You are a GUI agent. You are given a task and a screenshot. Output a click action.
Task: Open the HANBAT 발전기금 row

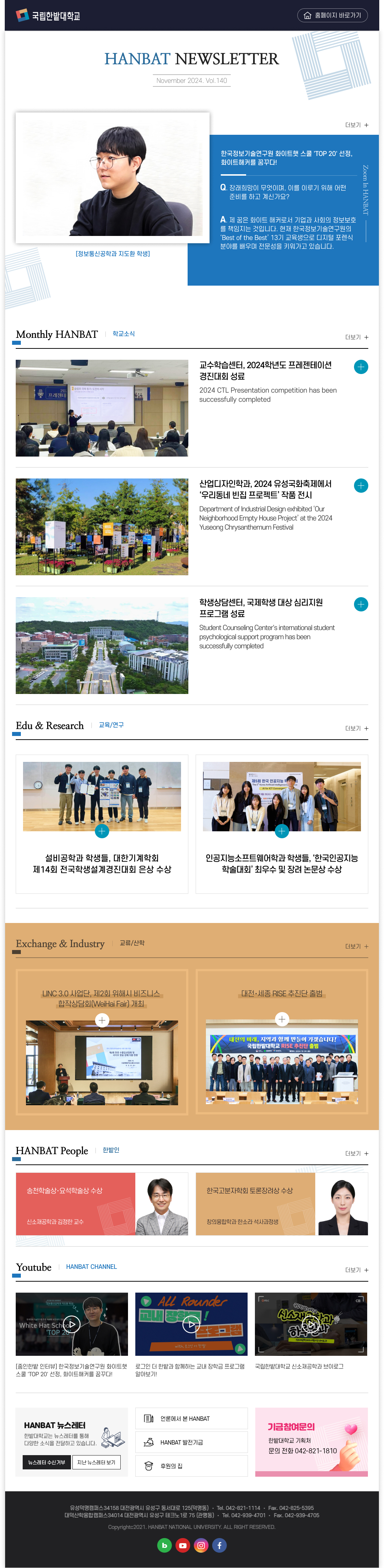(191, 1442)
